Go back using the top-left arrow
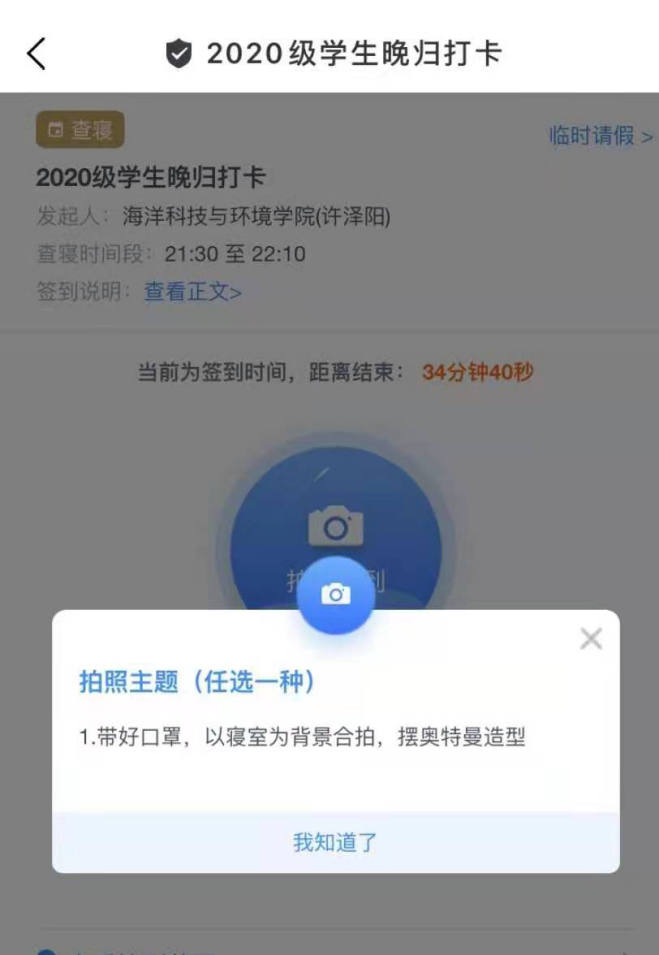659x955 pixels. [x=37, y=54]
